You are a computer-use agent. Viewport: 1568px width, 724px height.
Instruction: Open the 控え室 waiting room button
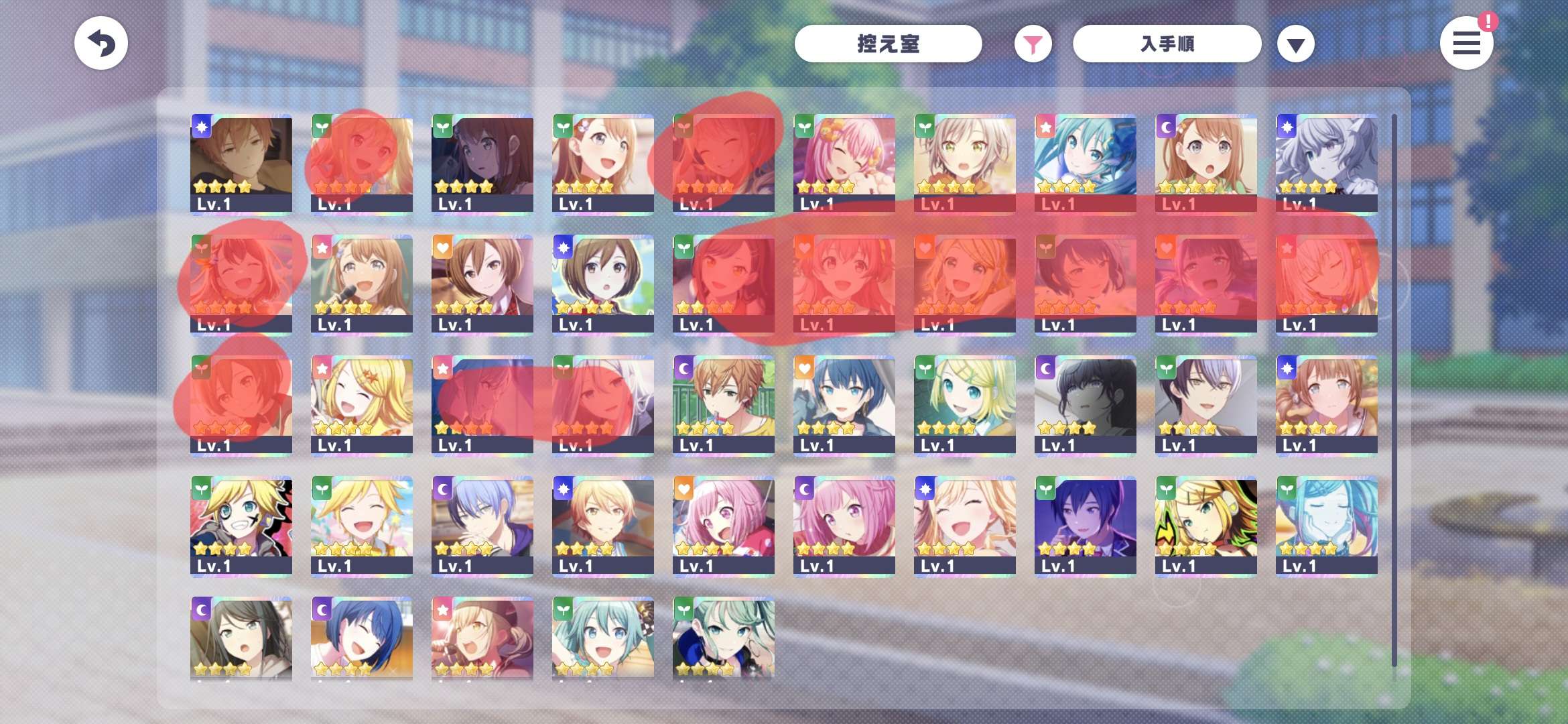[888, 44]
